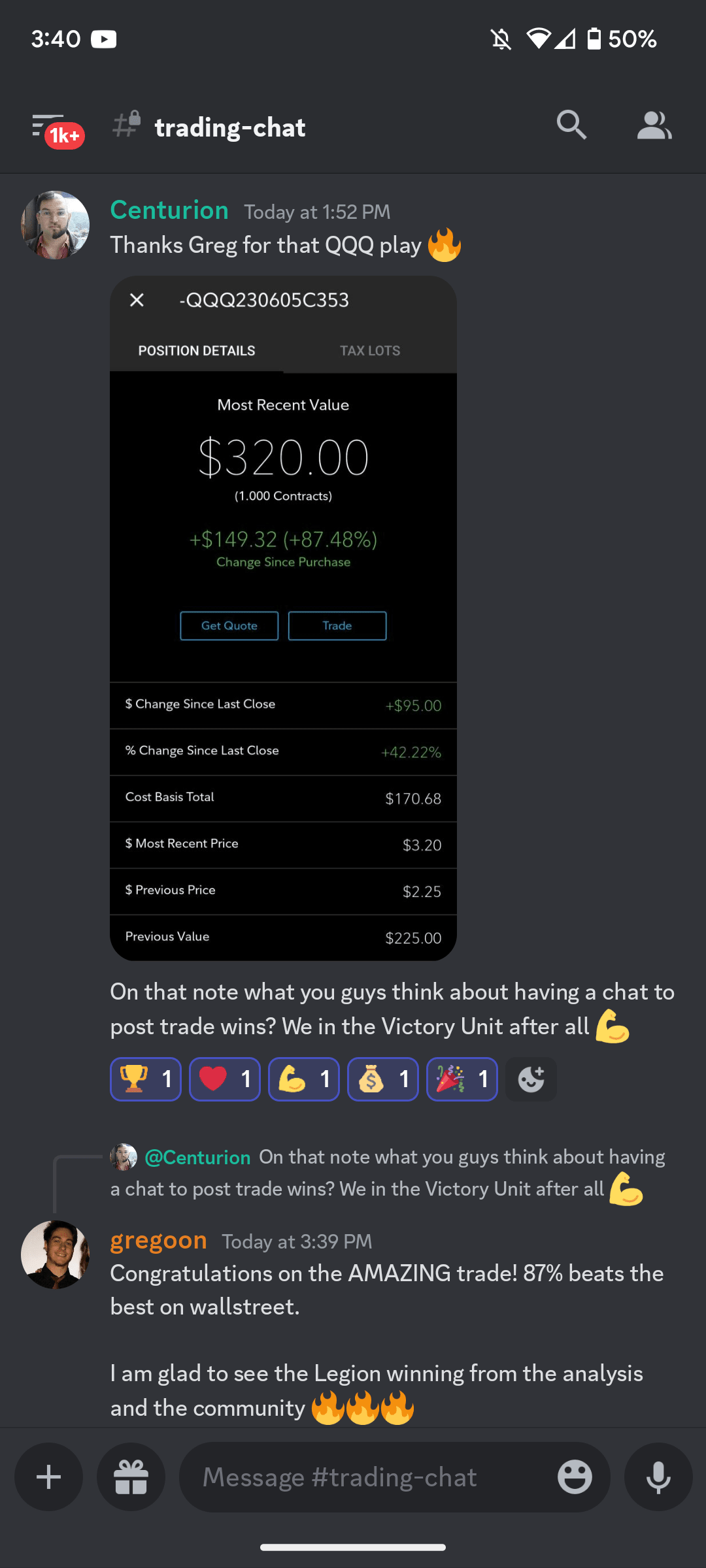Open the gift icon
Image resolution: width=706 pixels, height=1568 pixels.
pos(131,1477)
